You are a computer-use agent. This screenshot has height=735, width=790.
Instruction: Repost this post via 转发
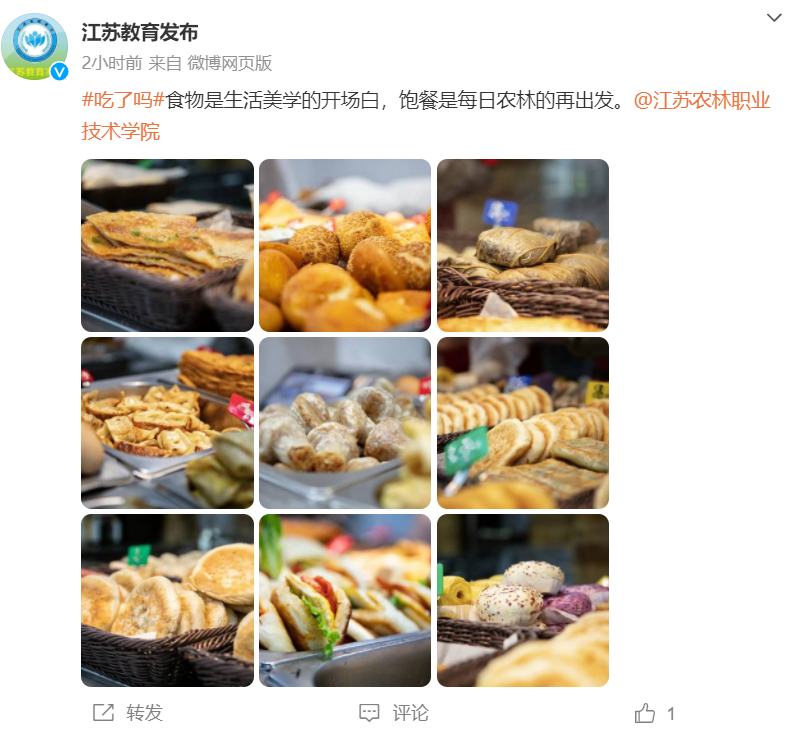128,713
